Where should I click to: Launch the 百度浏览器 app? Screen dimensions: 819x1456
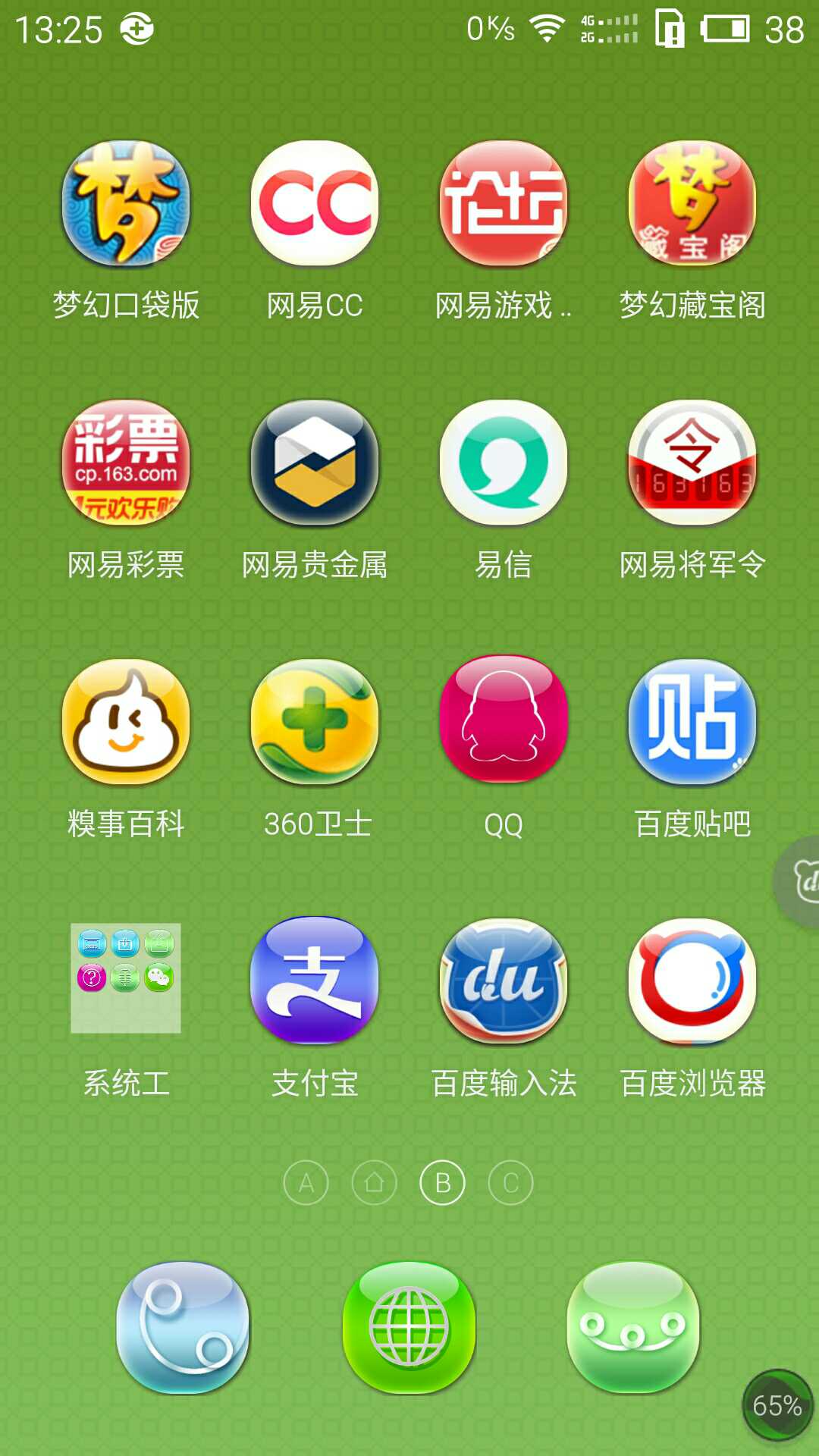point(692,980)
